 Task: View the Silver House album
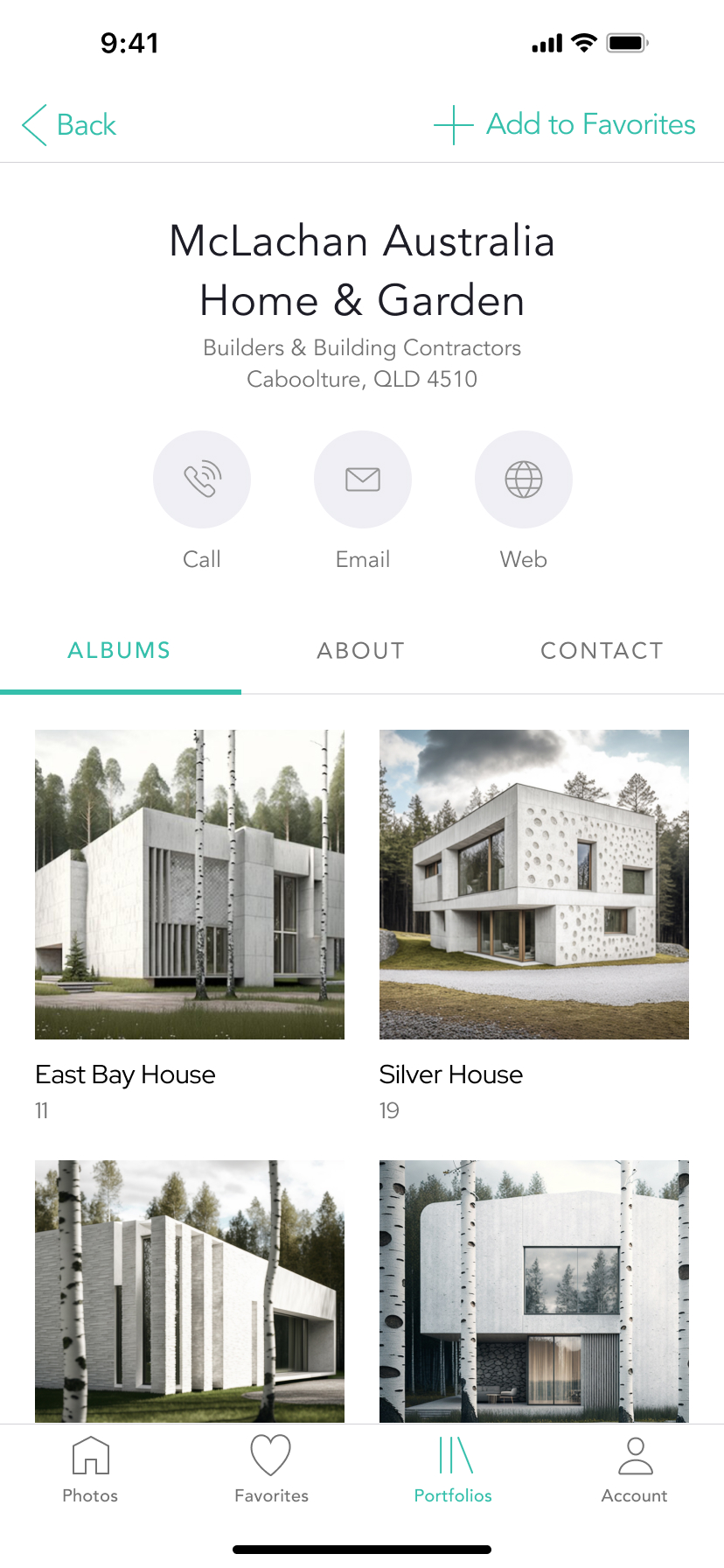tap(534, 885)
